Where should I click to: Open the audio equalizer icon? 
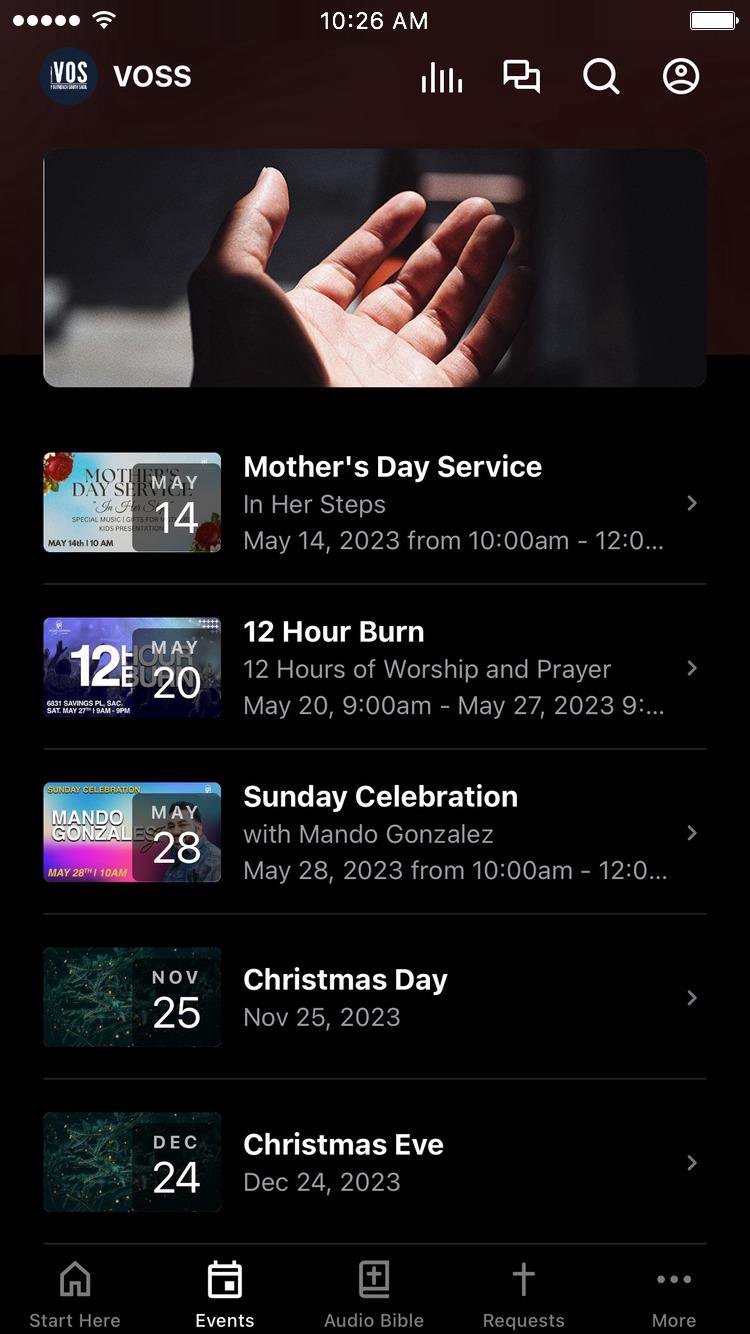pyautogui.click(x=442, y=77)
